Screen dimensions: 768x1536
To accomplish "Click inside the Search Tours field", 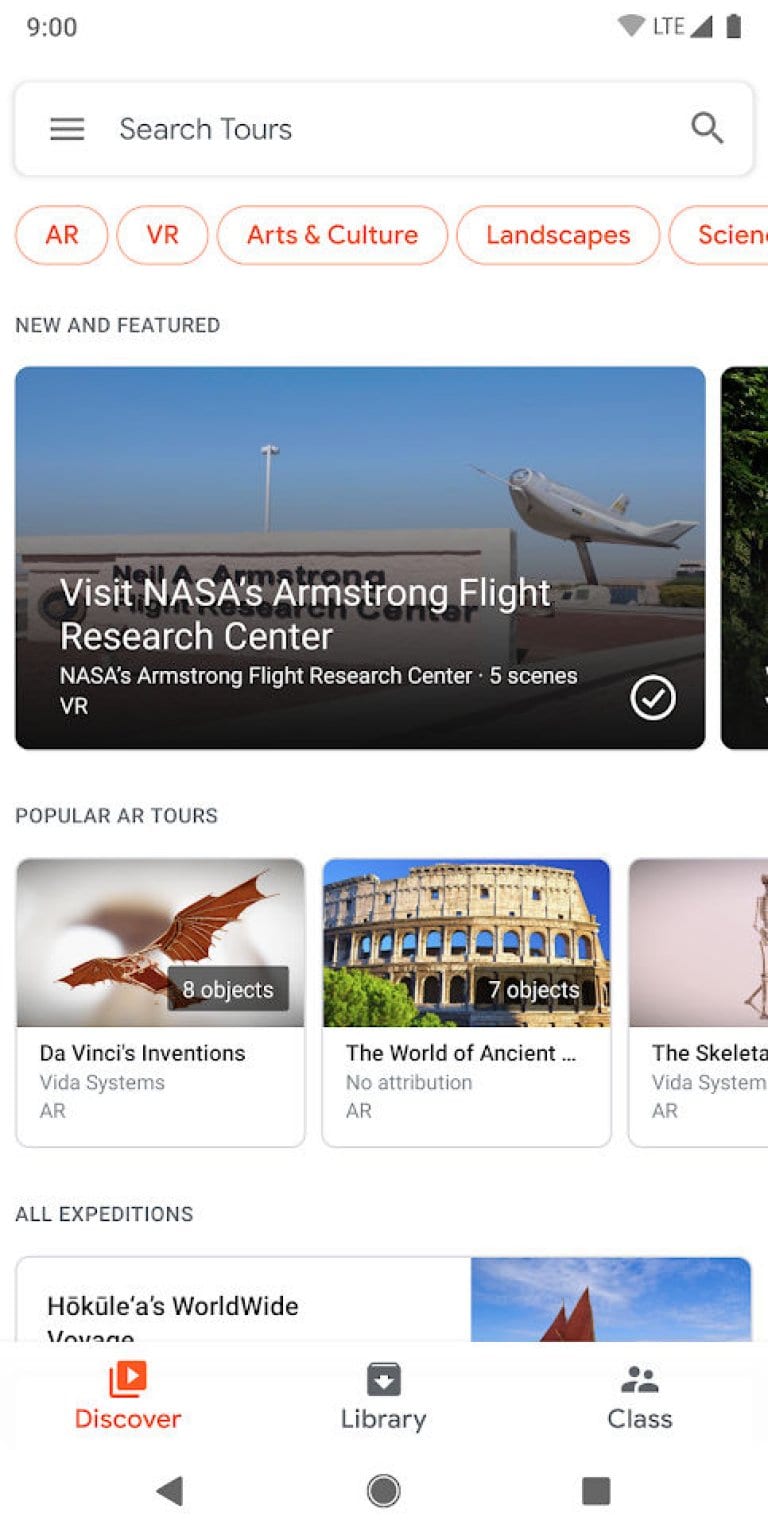I will point(300,128).
